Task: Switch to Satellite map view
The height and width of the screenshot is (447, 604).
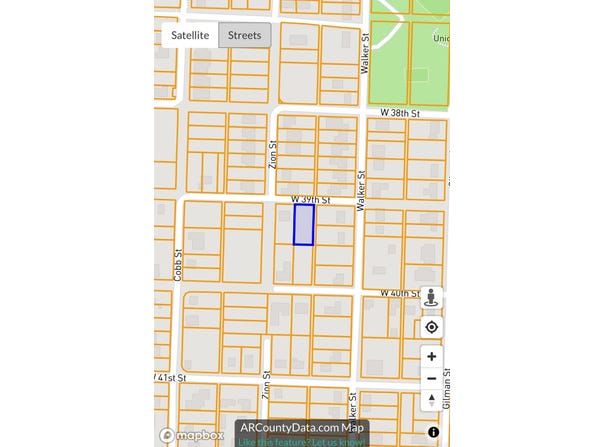Action: tap(190, 35)
